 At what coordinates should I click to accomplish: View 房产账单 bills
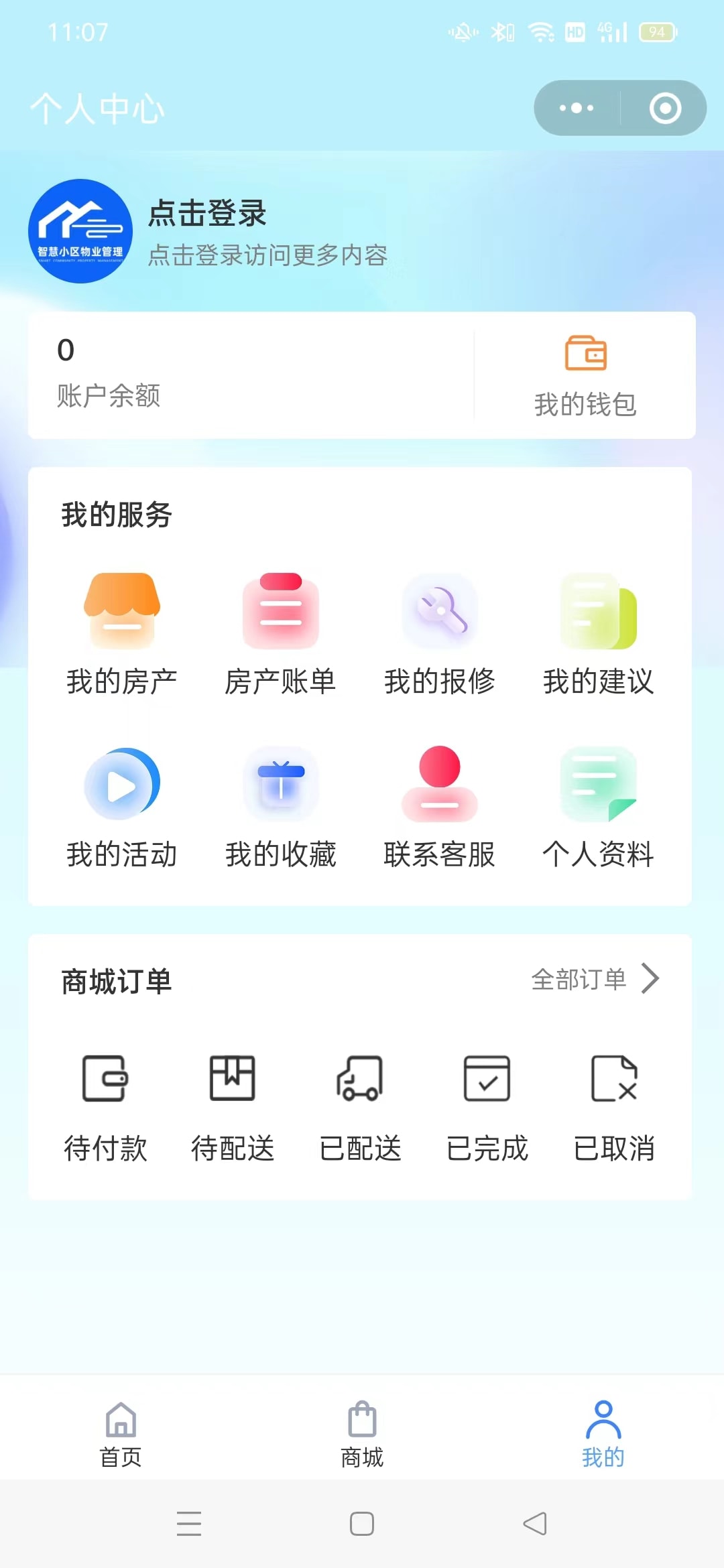tap(280, 634)
